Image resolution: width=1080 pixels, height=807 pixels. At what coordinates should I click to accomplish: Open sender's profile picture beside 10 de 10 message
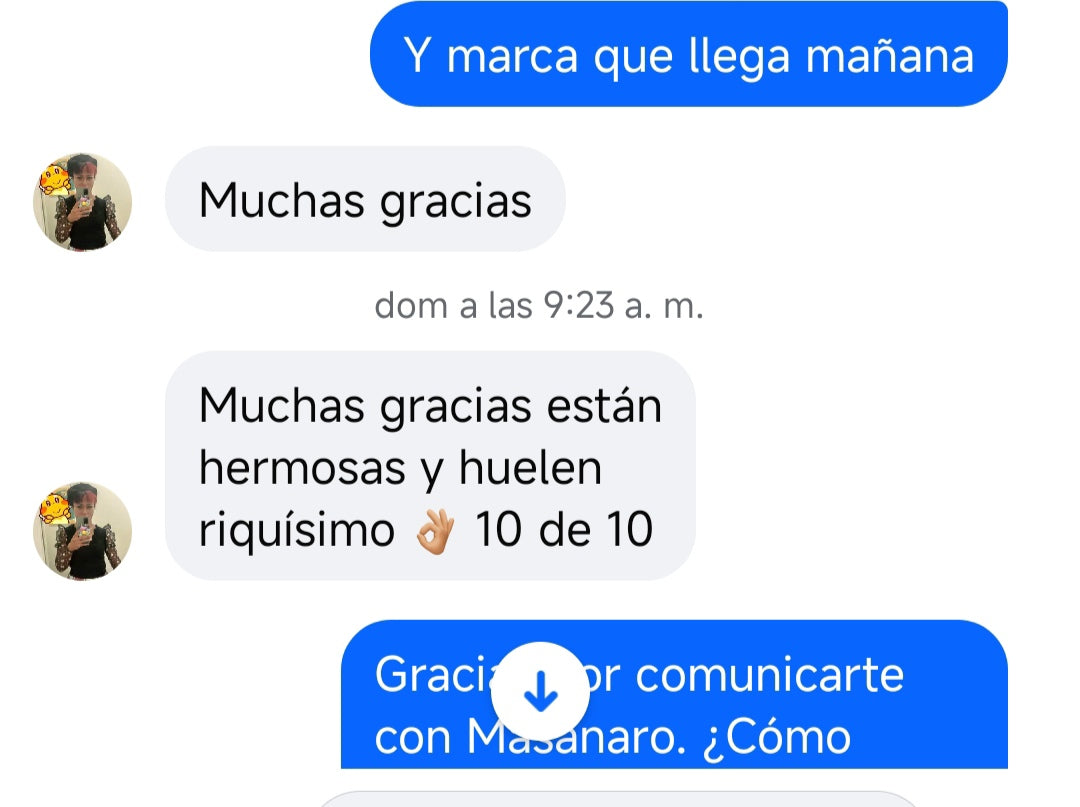pos(83,531)
